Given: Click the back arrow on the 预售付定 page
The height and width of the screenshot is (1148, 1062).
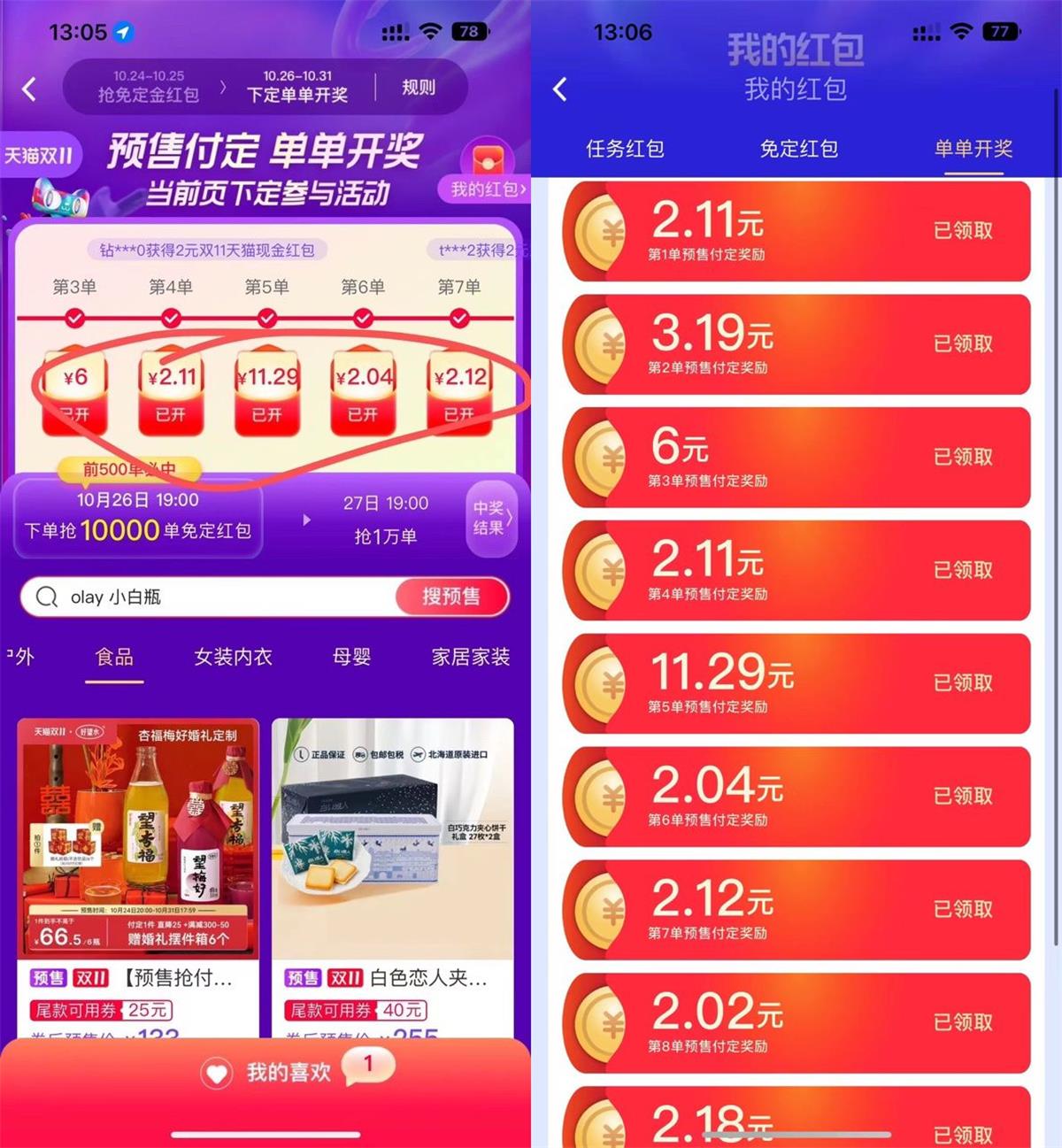Looking at the screenshot, I should click(x=28, y=89).
